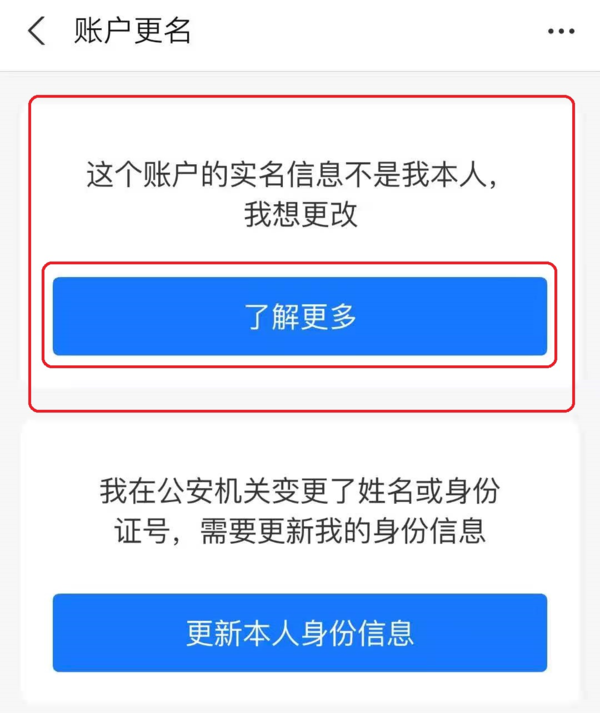Tap the 了解更多 button
600x713 pixels.
coord(300,316)
